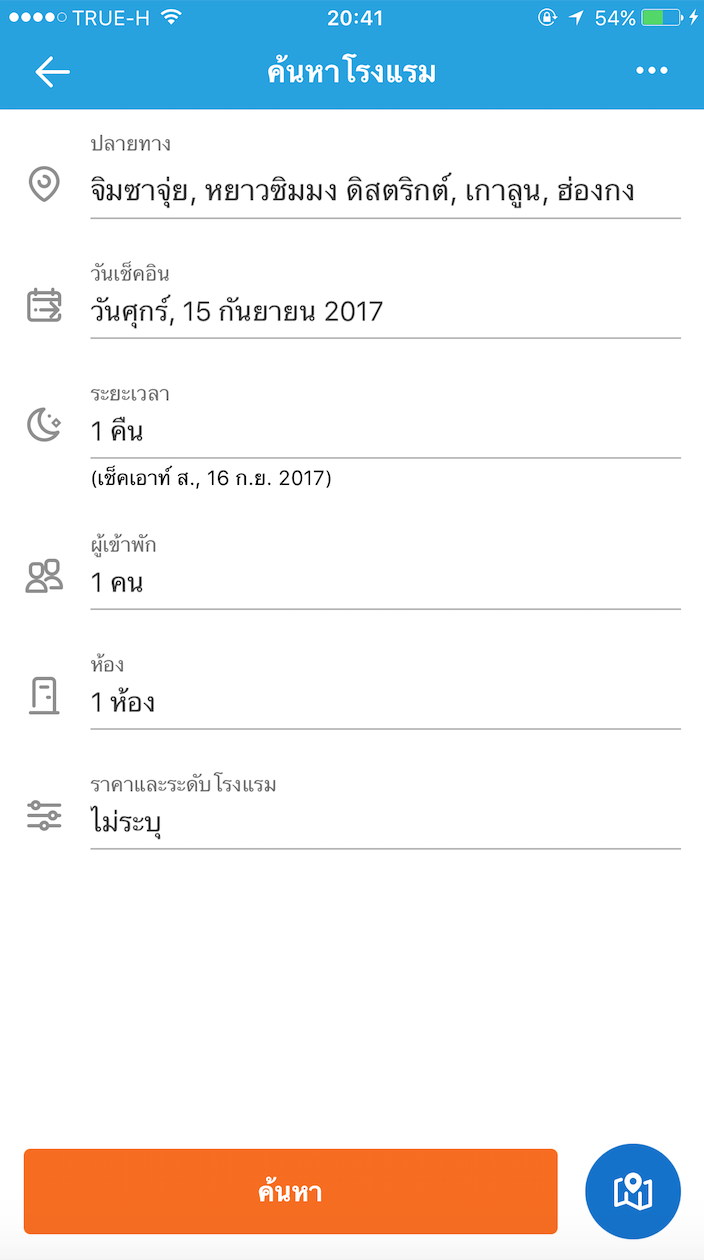Open the map view button
Viewport: 704px width, 1260px height.
point(633,1191)
